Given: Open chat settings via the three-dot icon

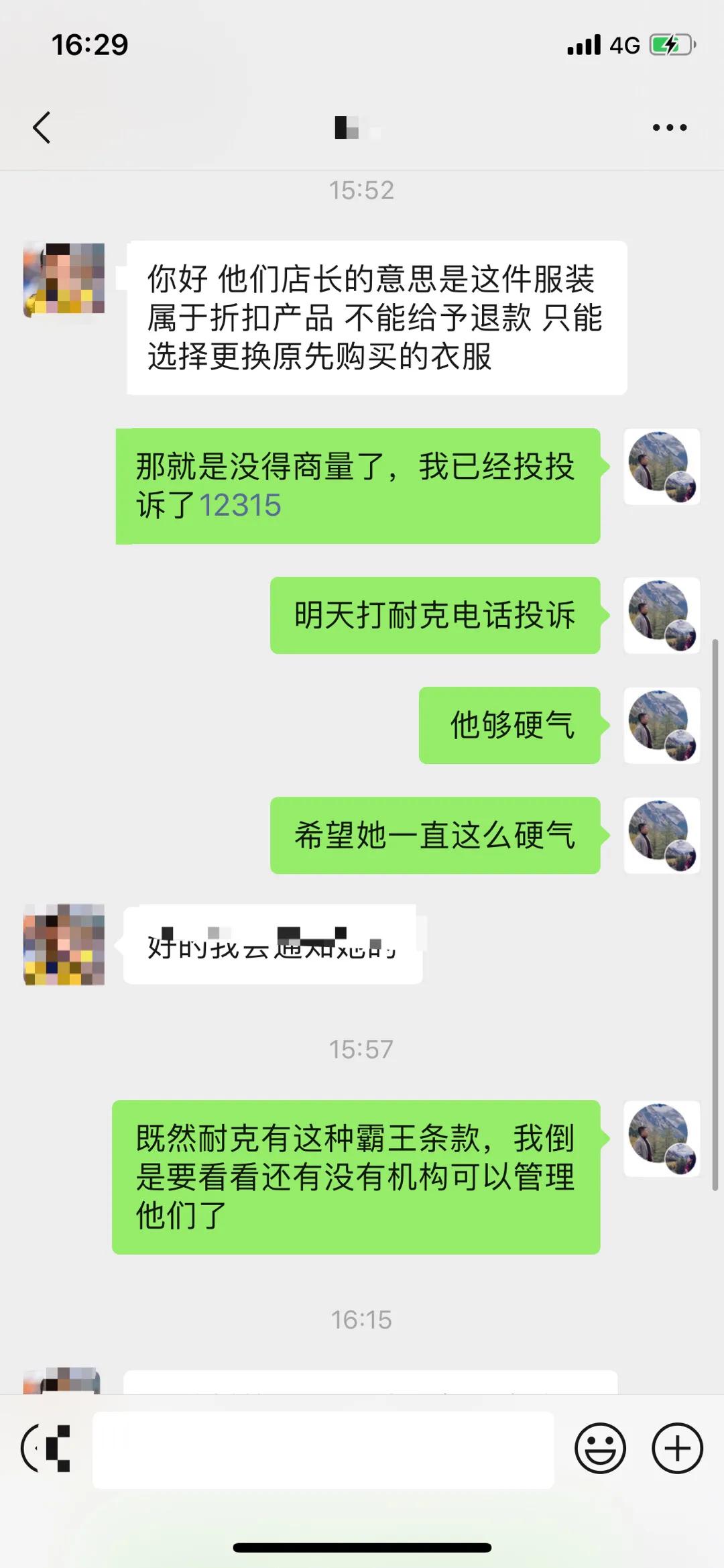Looking at the screenshot, I should 668,127.
